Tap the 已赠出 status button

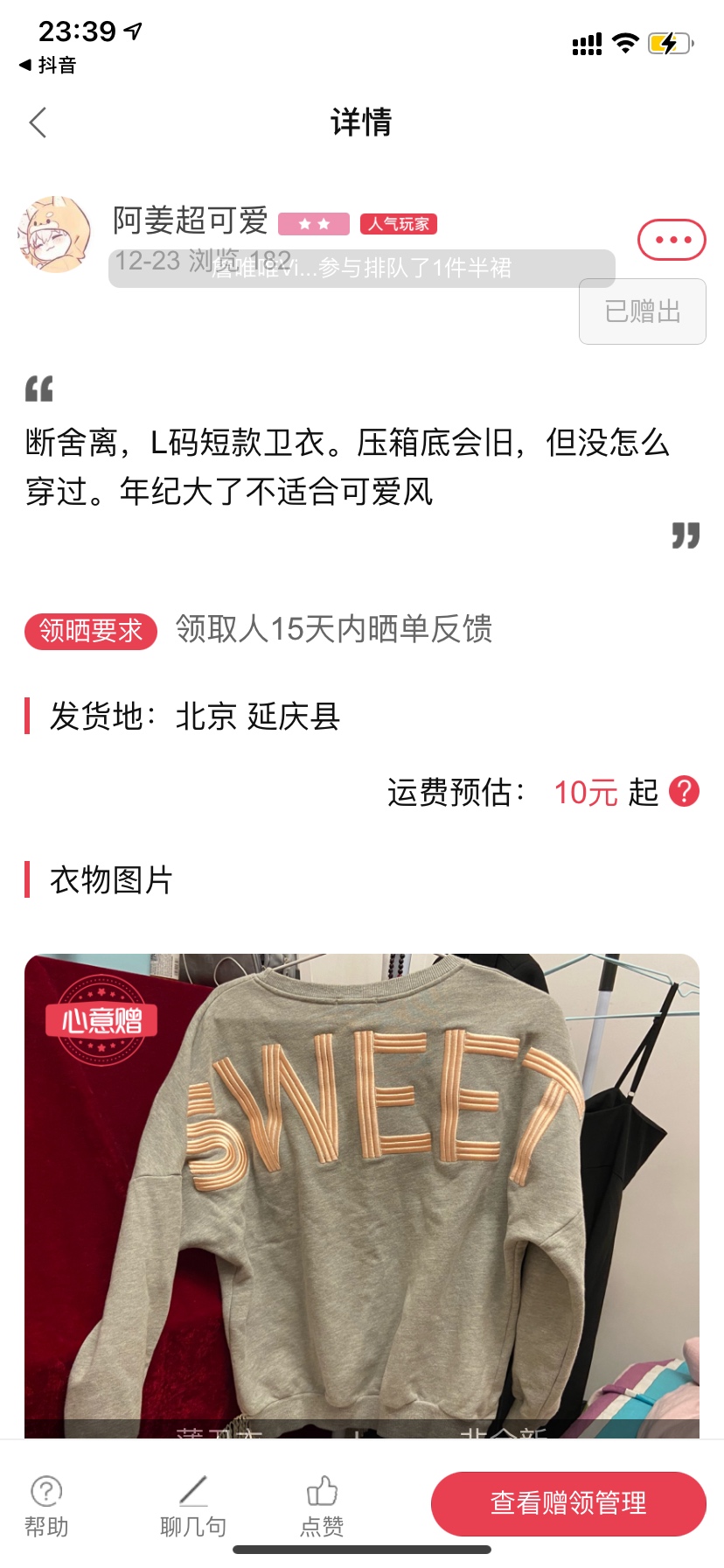click(x=643, y=311)
